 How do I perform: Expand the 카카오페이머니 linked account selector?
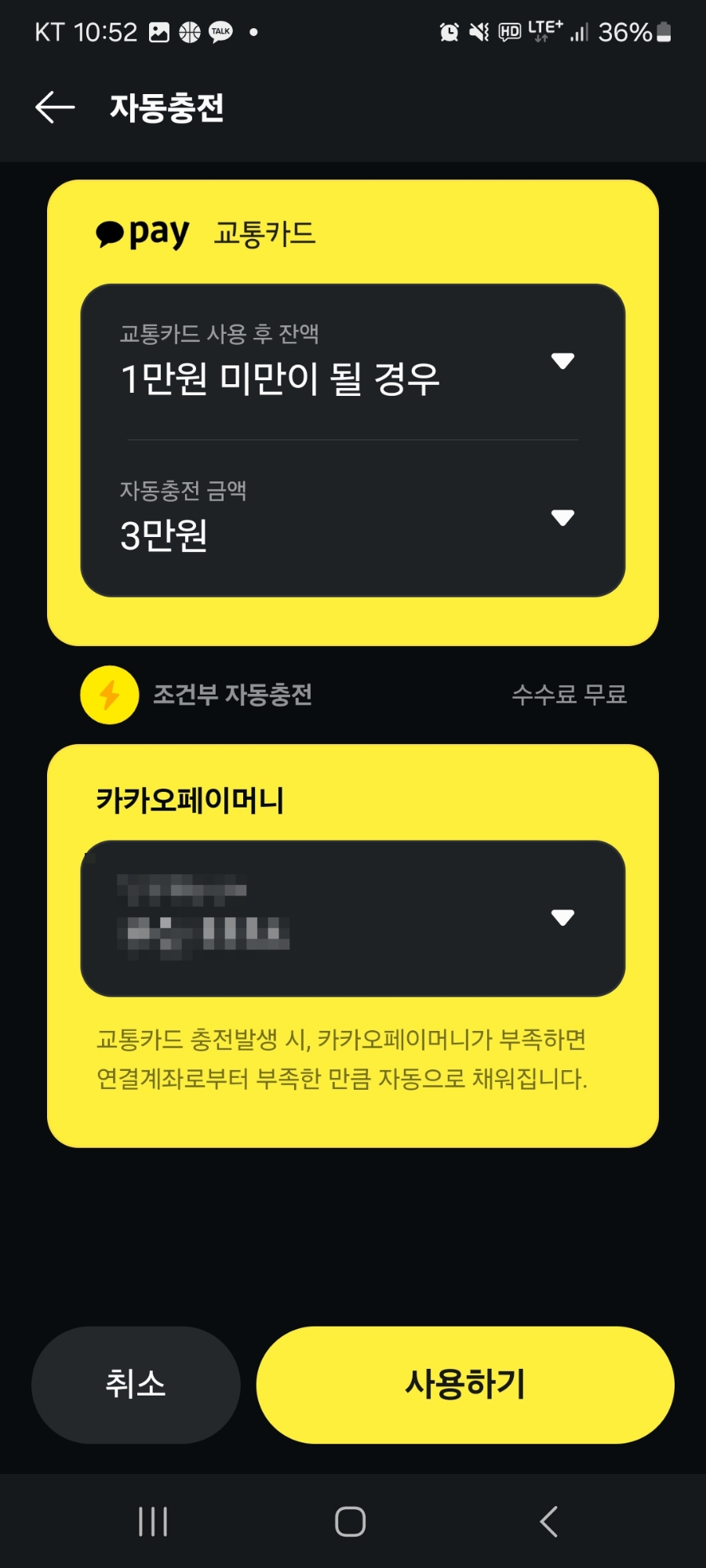pos(562,918)
